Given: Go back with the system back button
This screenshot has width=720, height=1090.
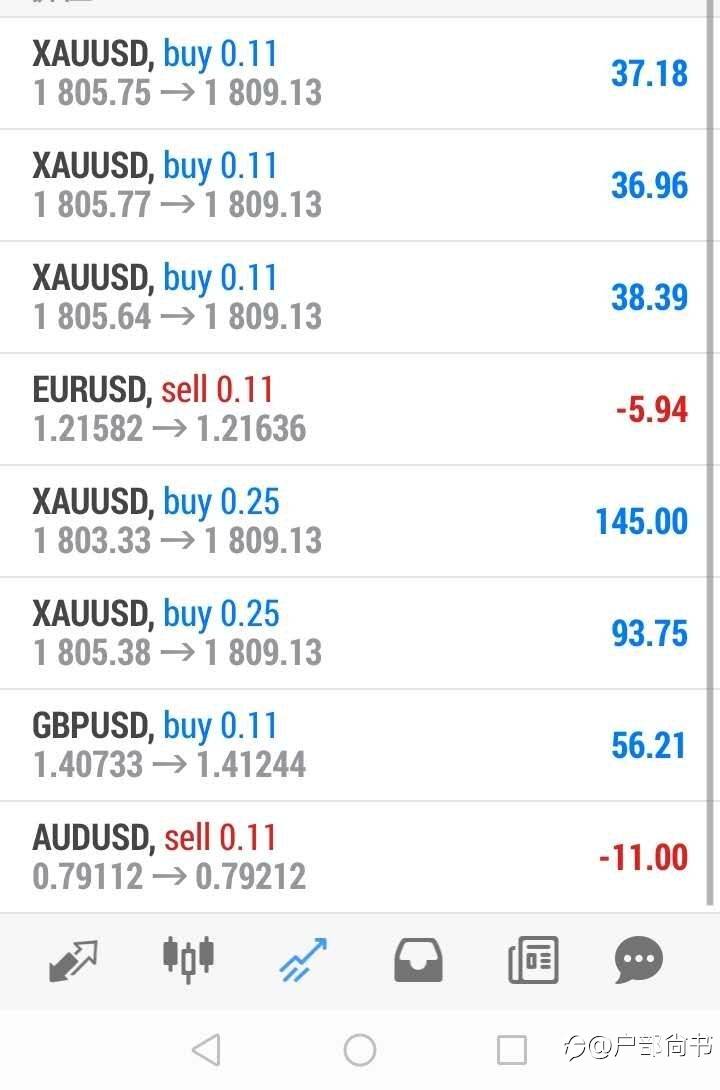Looking at the screenshot, I should (206, 1049).
